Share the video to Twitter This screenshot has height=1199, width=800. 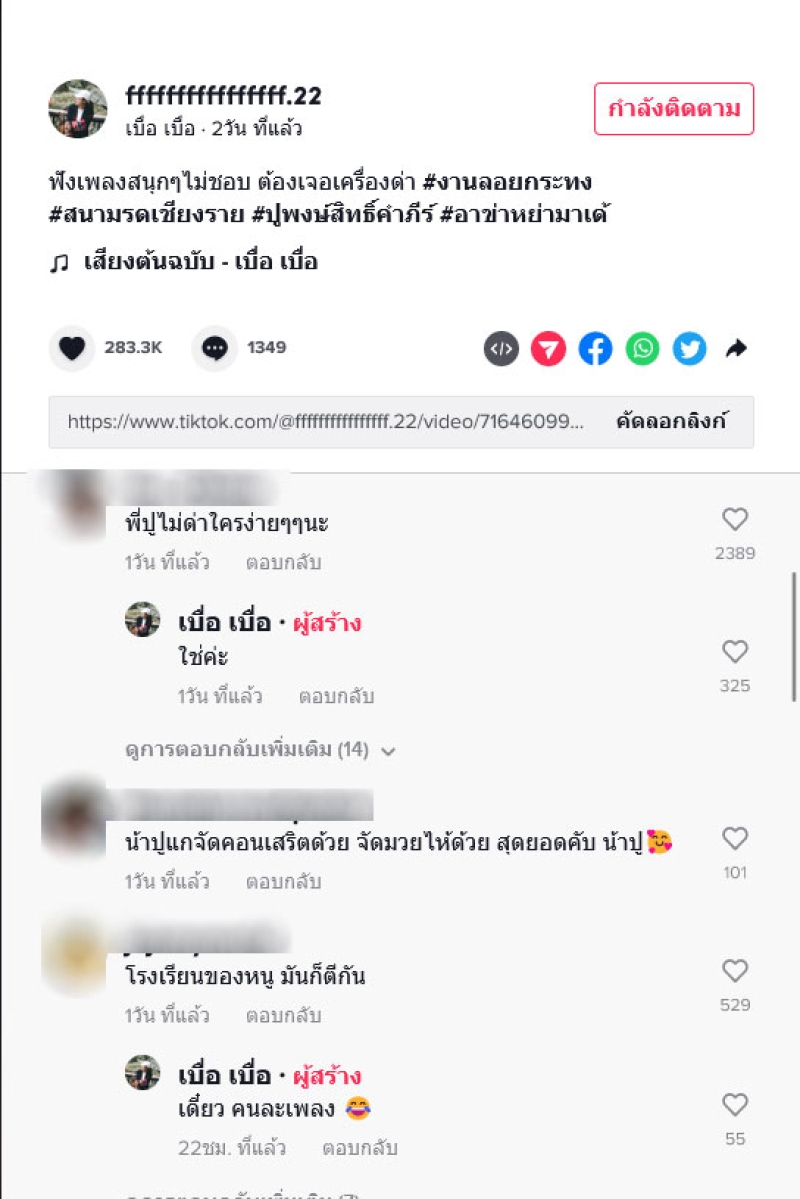point(689,348)
